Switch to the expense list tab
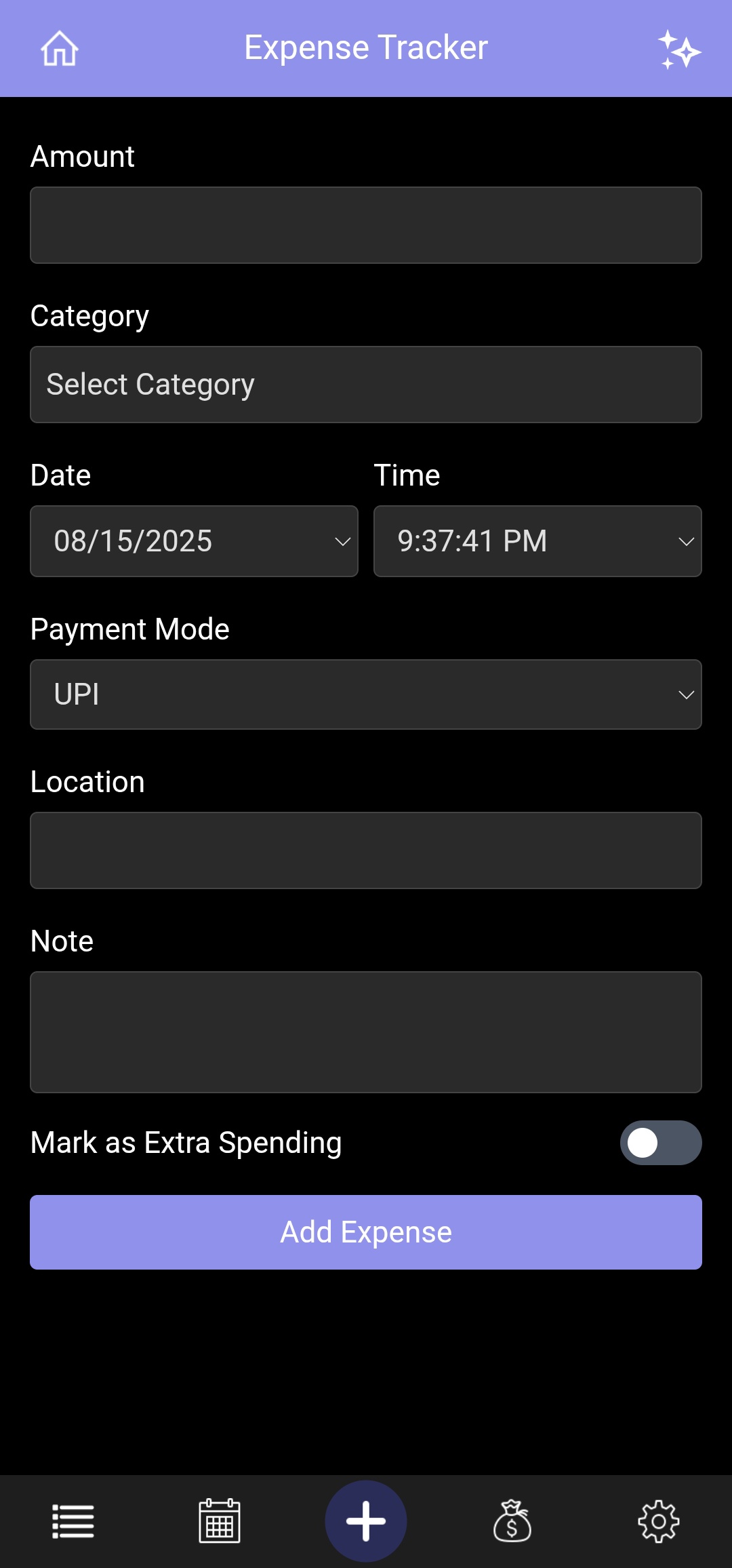 (73, 1521)
